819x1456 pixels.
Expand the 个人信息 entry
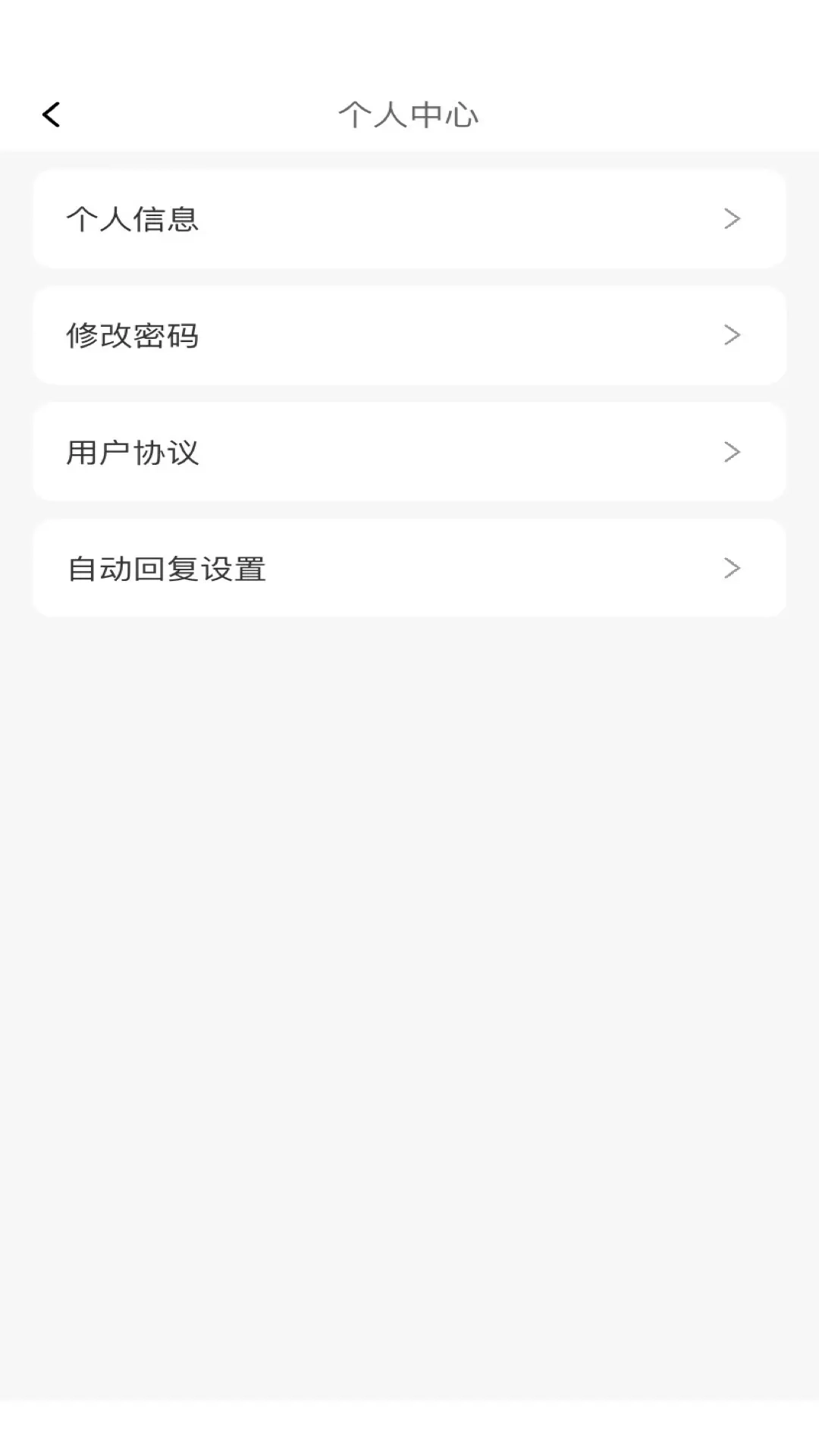click(x=409, y=219)
